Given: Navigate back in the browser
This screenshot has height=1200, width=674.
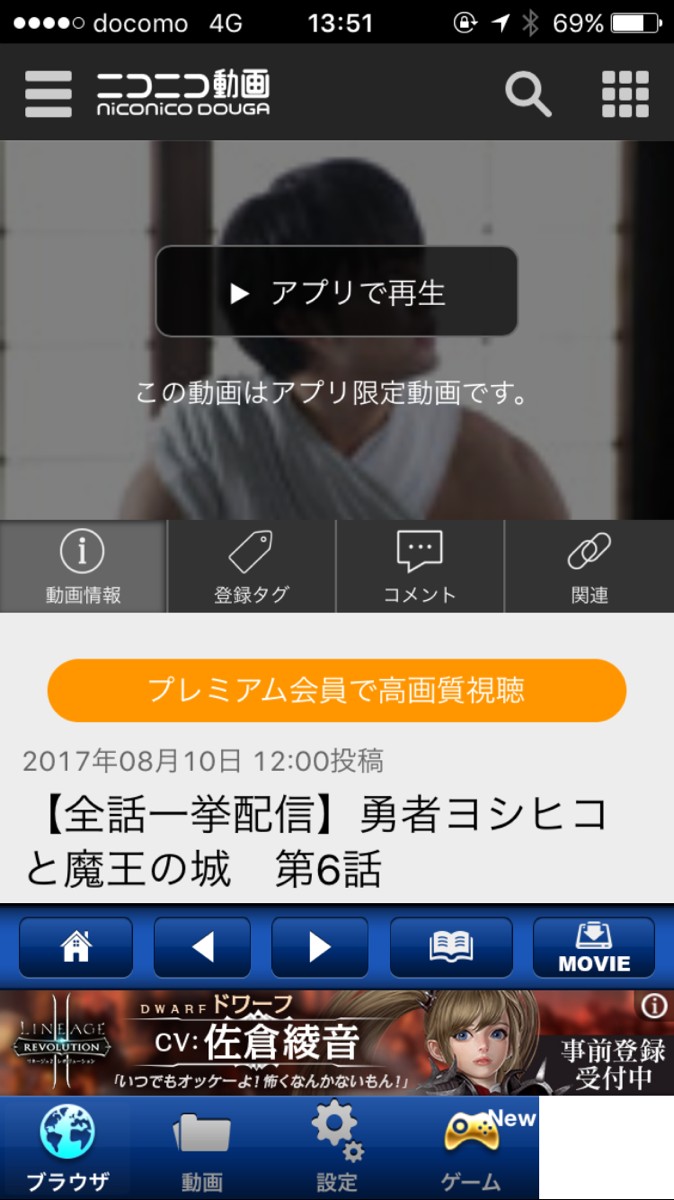Looking at the screenshot, I should 202,947.
